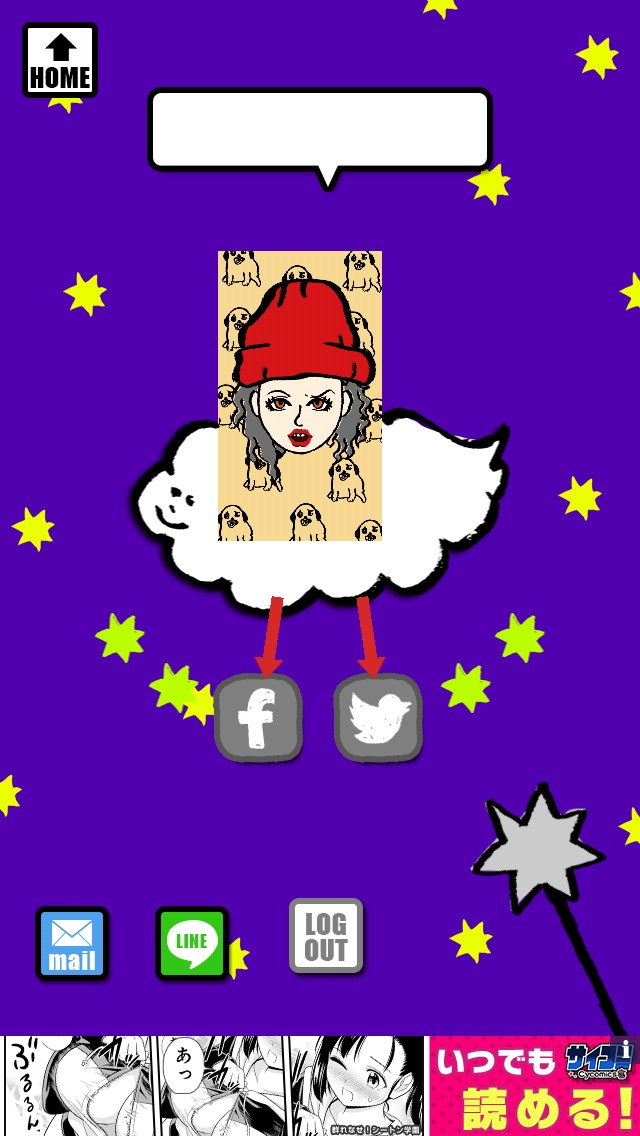Image resolution: width=640 pixels, height=1136 pixels.
Task: Share the picture on Facebook
Action: [258, 718]
